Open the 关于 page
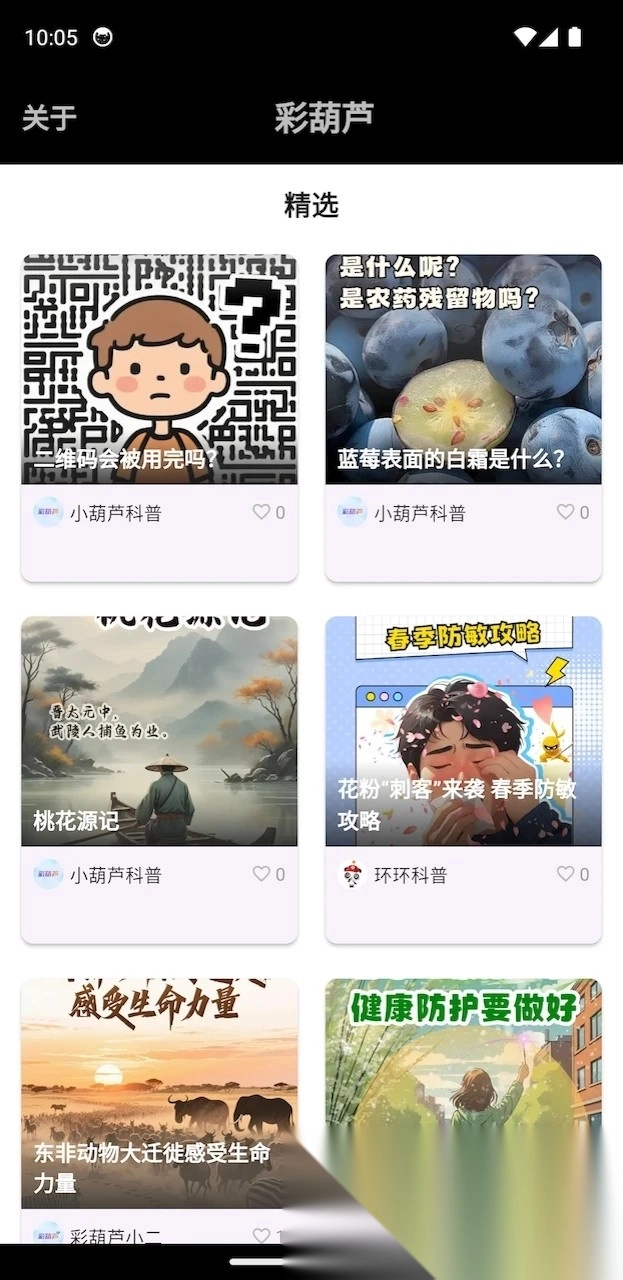Screen dimensions: 623x1280 click(49, 118)
